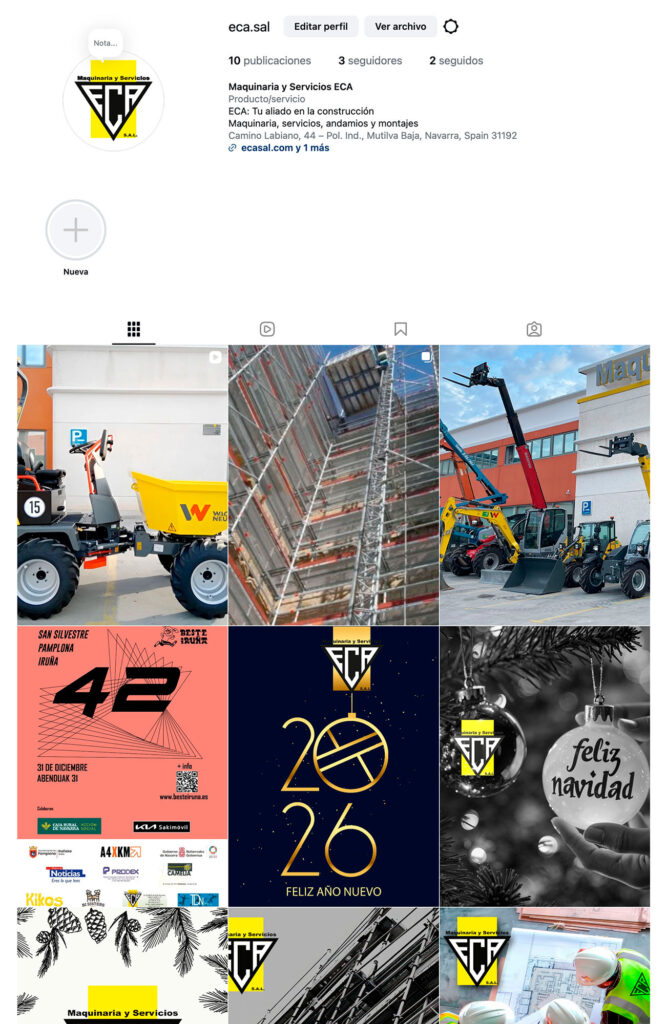The image size is (667, 1024).
Task: Open the settings gear icon
Action: click(x=451, y=27)
